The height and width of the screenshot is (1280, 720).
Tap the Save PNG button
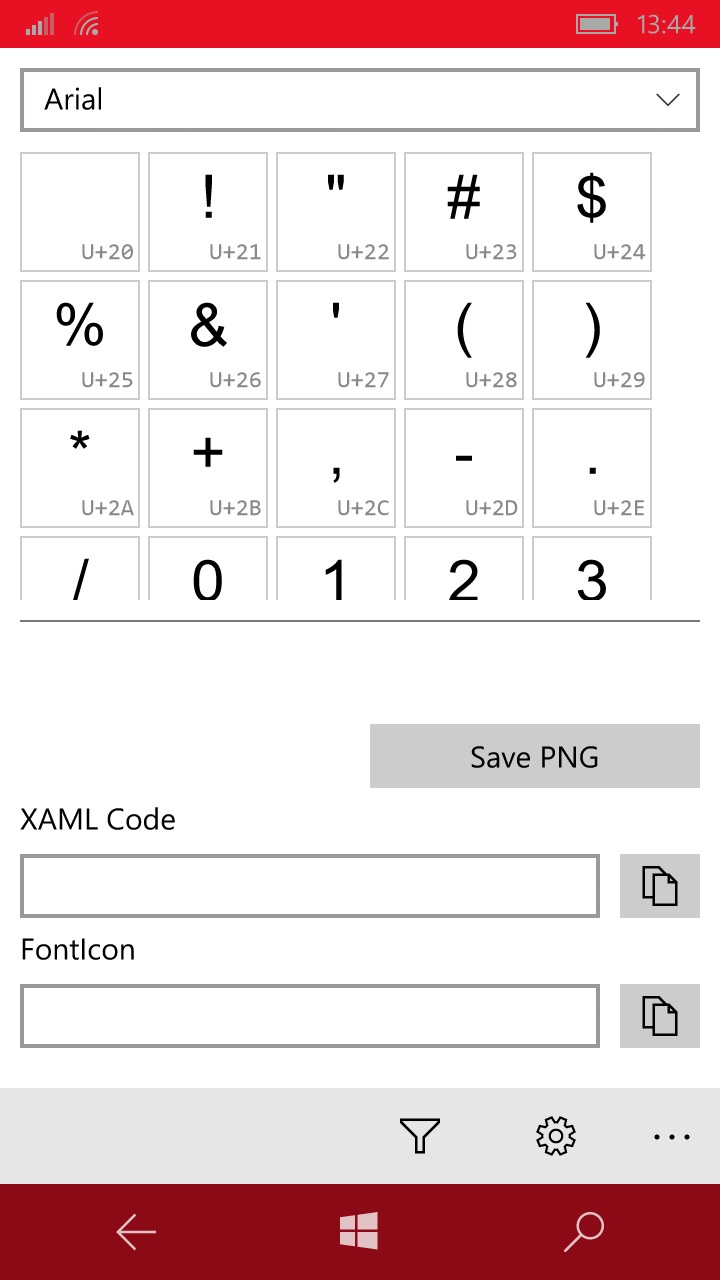(x=535, y=757)
